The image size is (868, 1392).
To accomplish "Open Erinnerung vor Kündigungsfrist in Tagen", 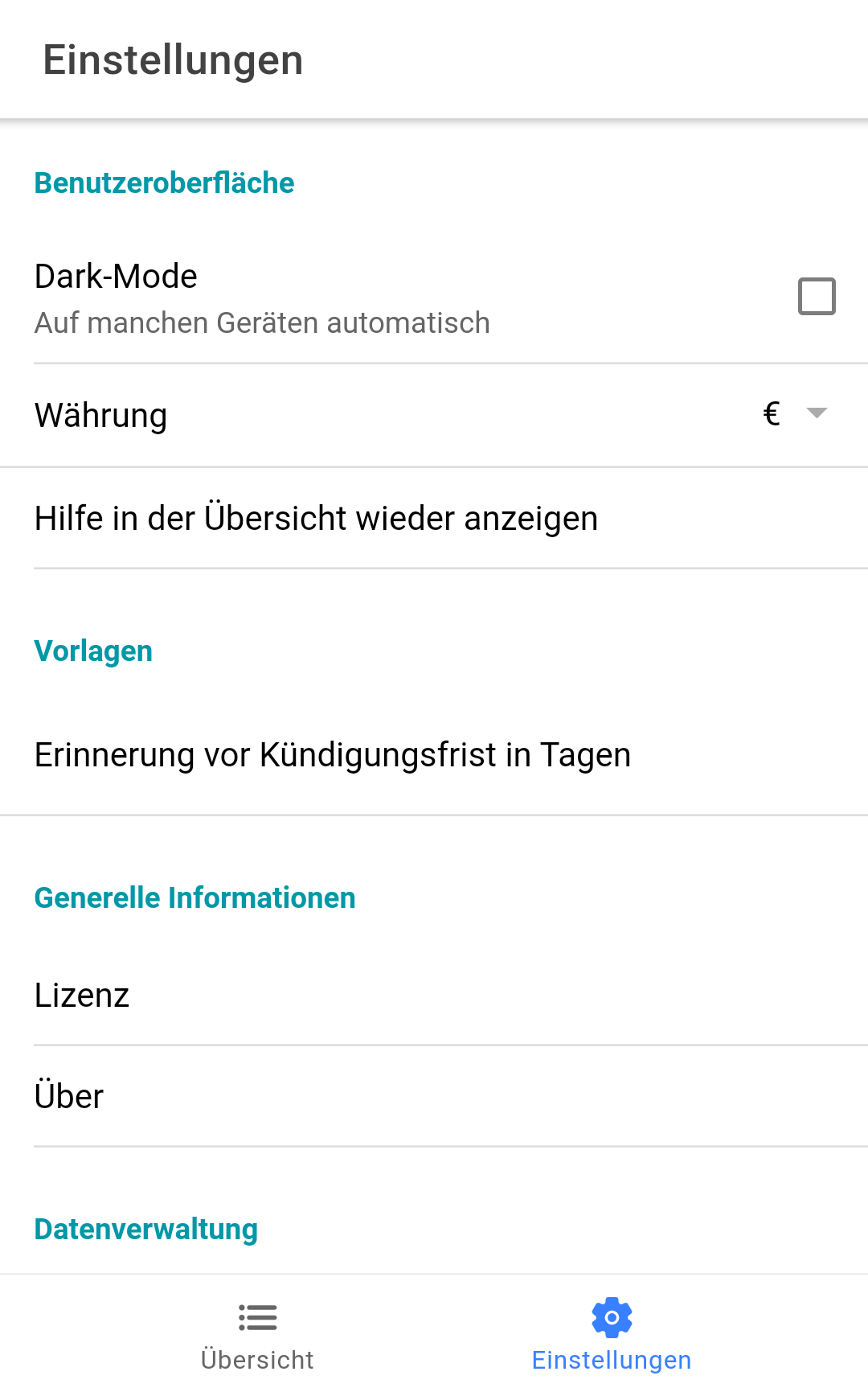I will (x=332, y=755).
